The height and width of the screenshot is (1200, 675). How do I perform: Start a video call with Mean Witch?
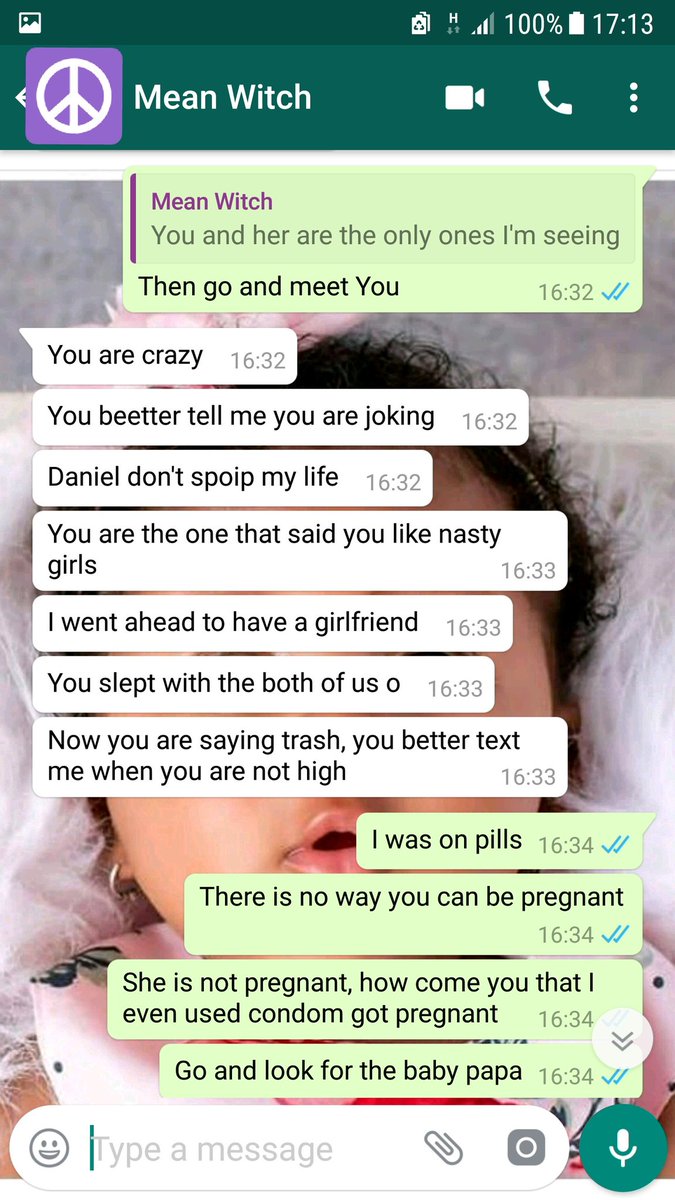point(465,98)
